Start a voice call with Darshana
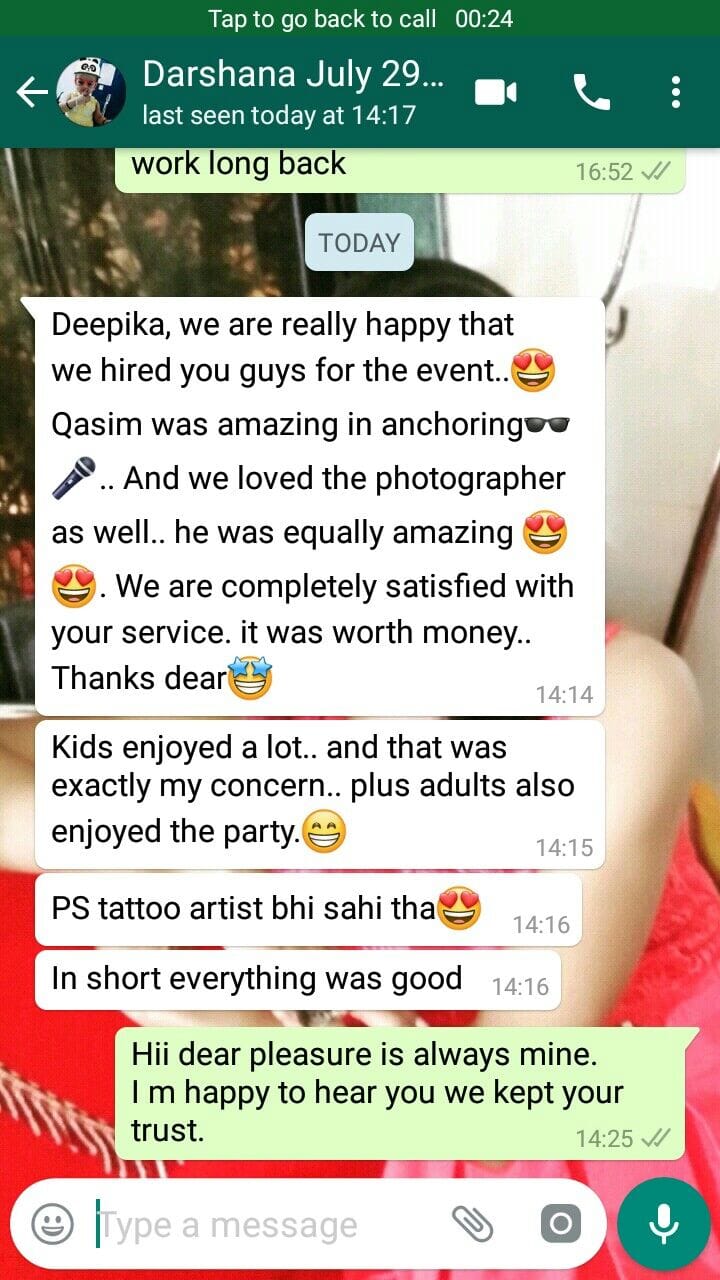This screenshot has height=1280, width=720. [591, 93]
